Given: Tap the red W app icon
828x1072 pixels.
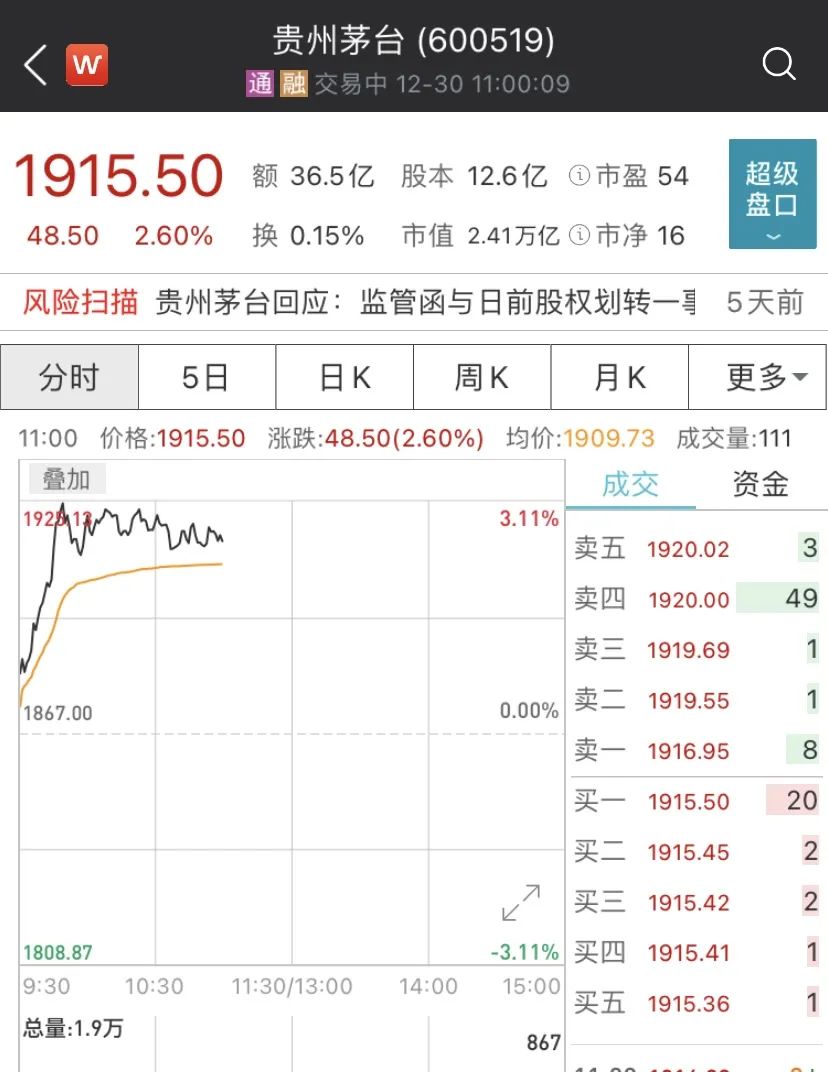Looking at the screenshot, I should coord(87,66).
